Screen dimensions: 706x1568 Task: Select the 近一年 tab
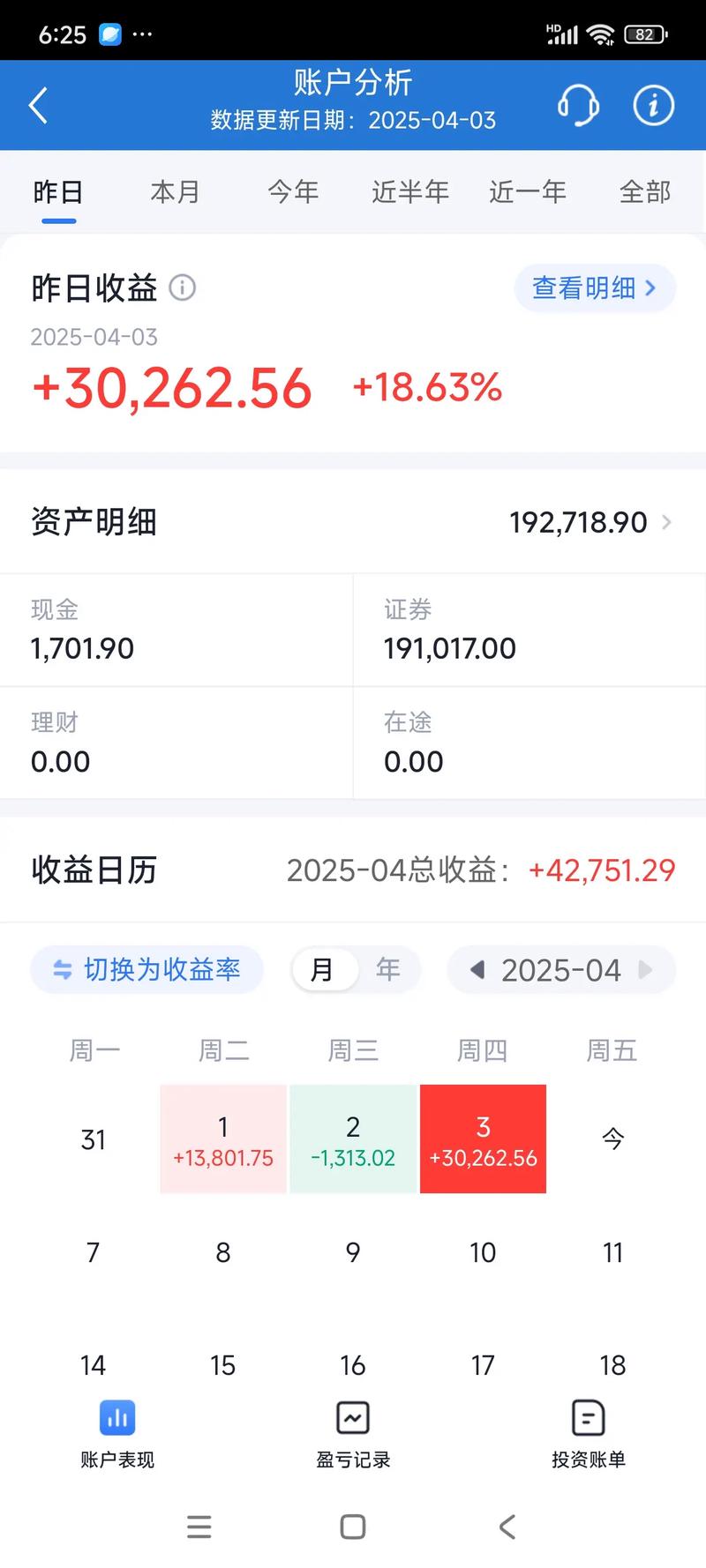coord(527,191)
